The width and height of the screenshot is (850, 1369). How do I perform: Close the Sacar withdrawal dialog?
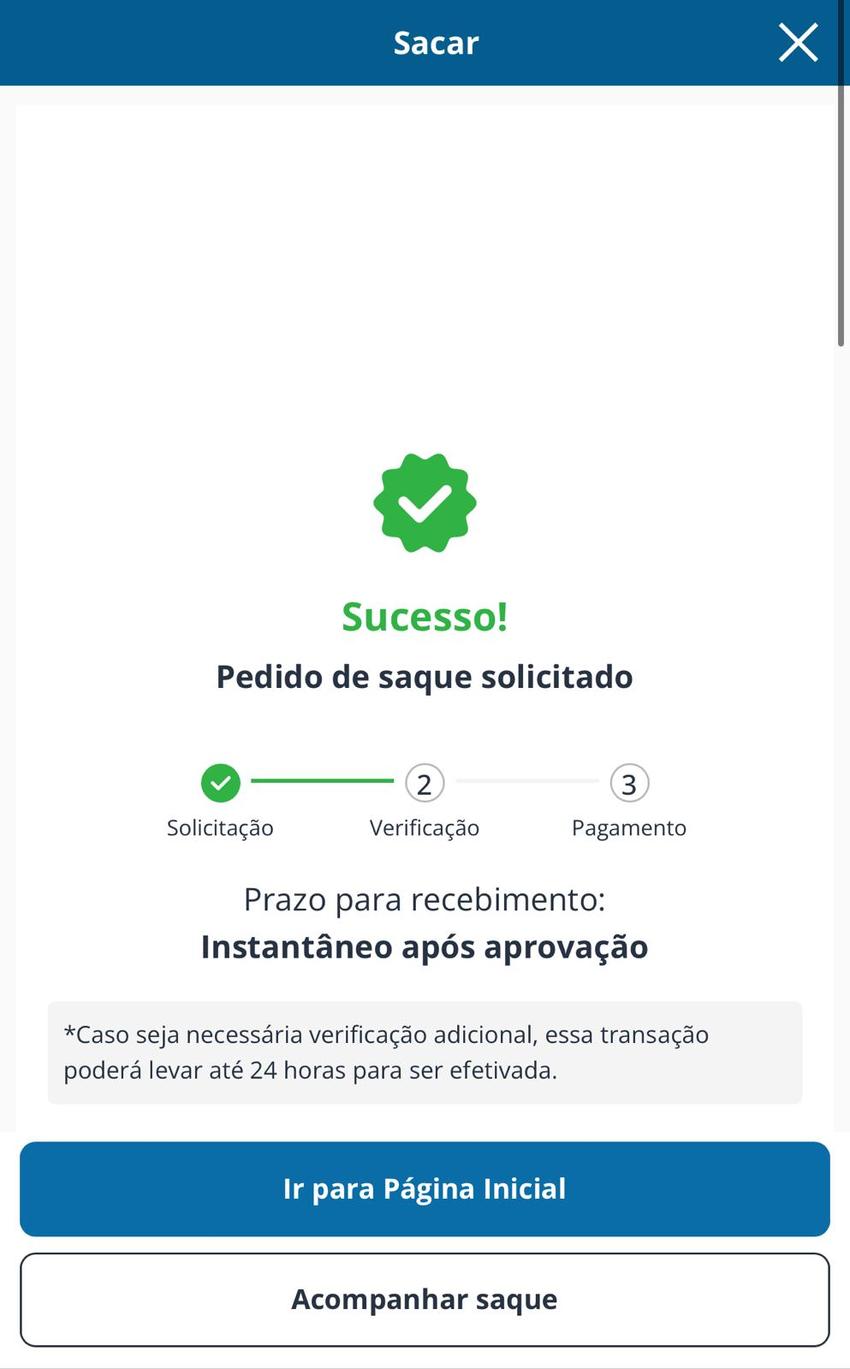[x=798, y=42]
